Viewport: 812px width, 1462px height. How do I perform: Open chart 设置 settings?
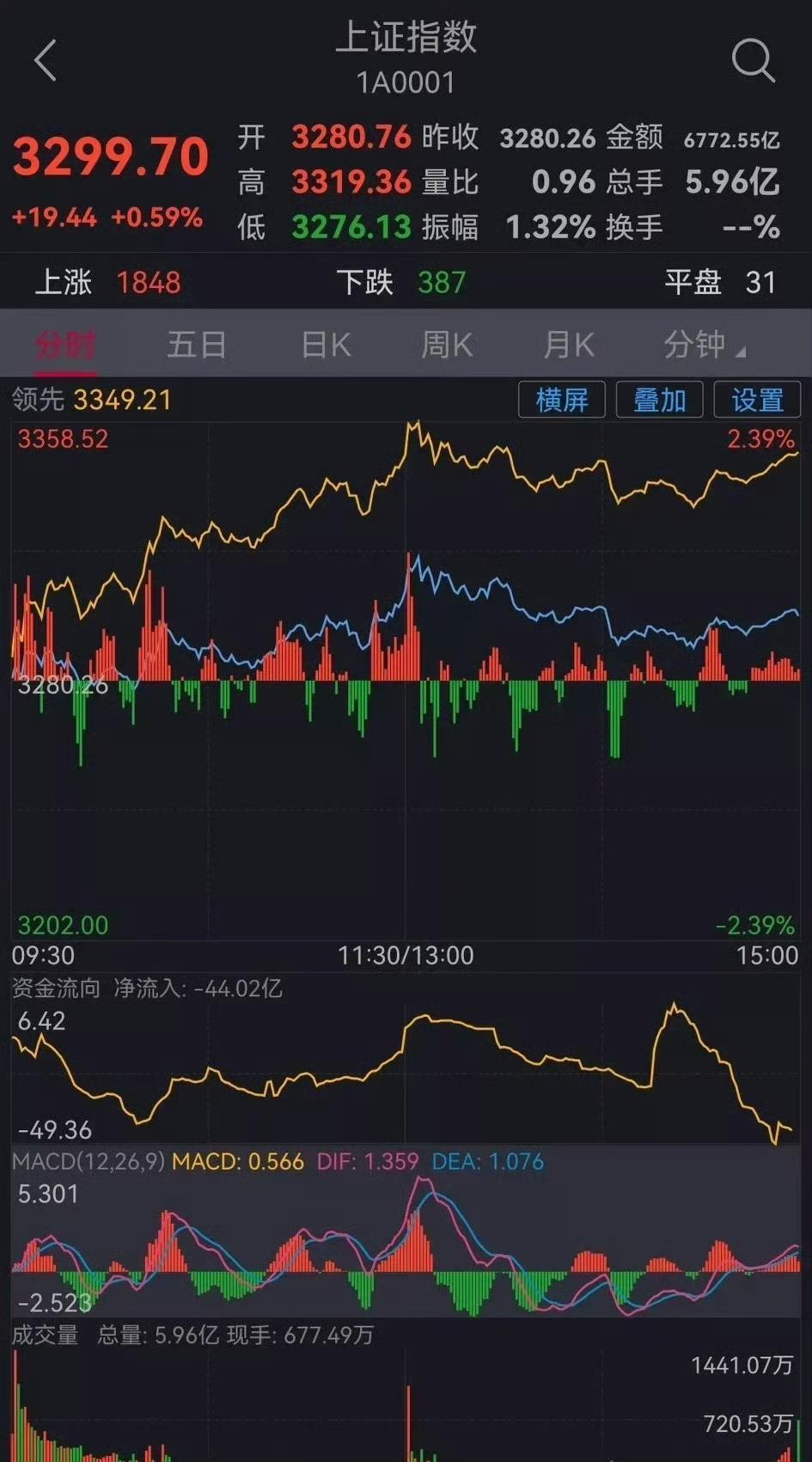757,400
